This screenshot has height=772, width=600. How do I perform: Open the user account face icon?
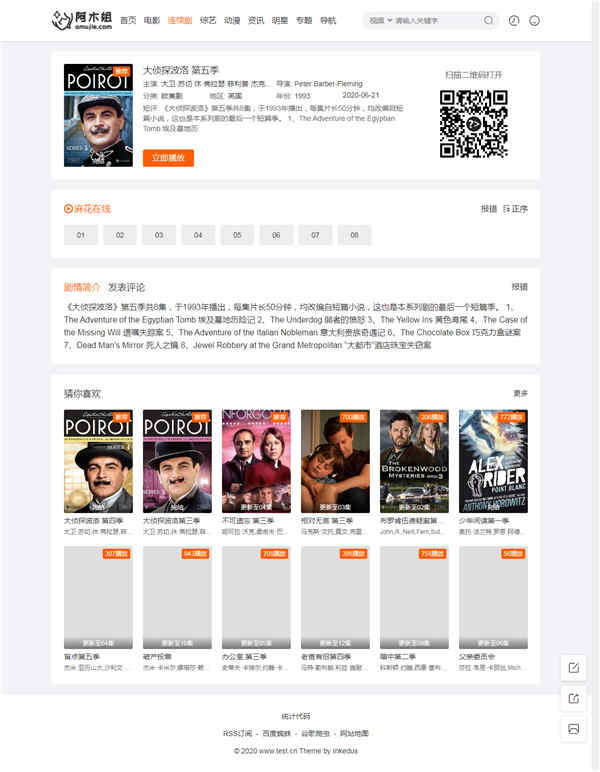pyautogui.click(x=534, y=20)
